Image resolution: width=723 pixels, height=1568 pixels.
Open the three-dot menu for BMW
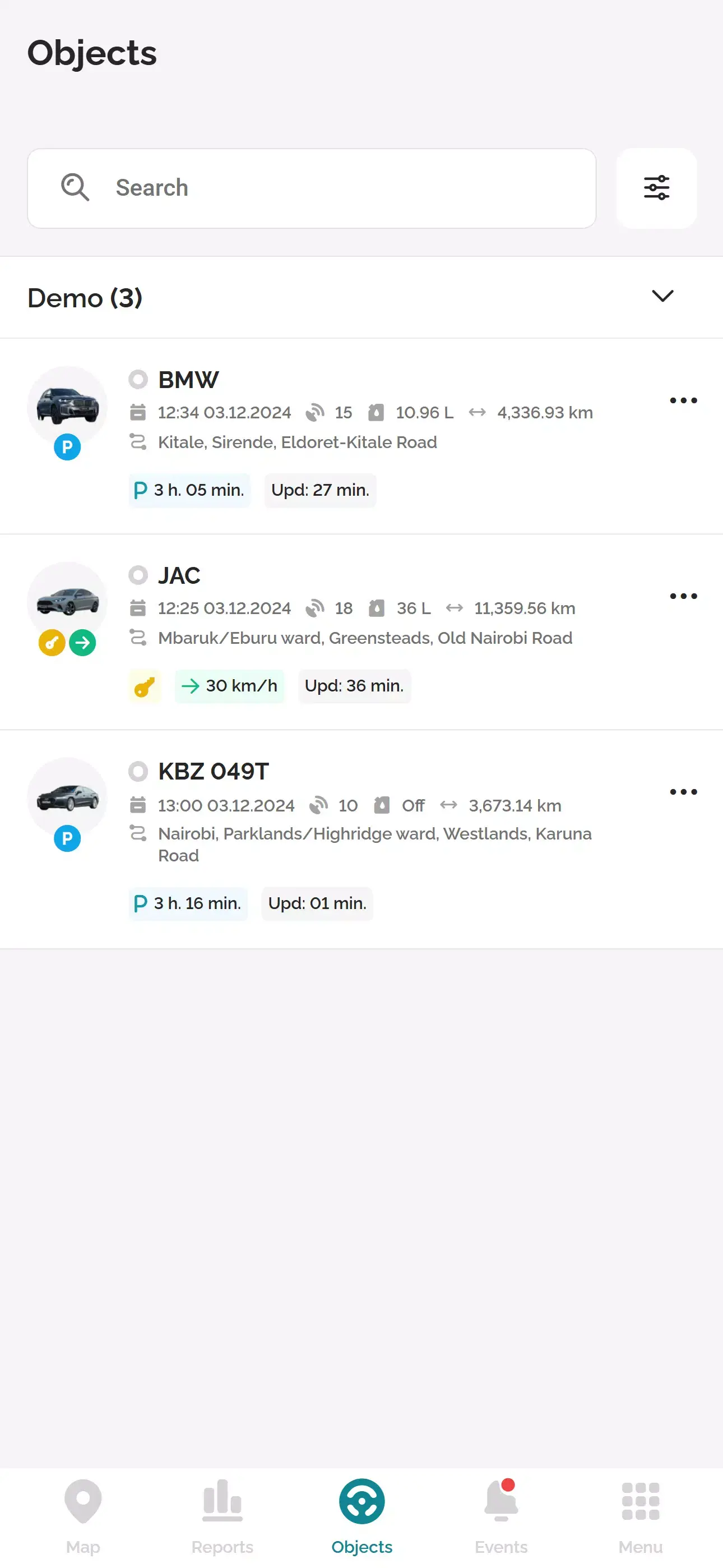tap(683, 400)
